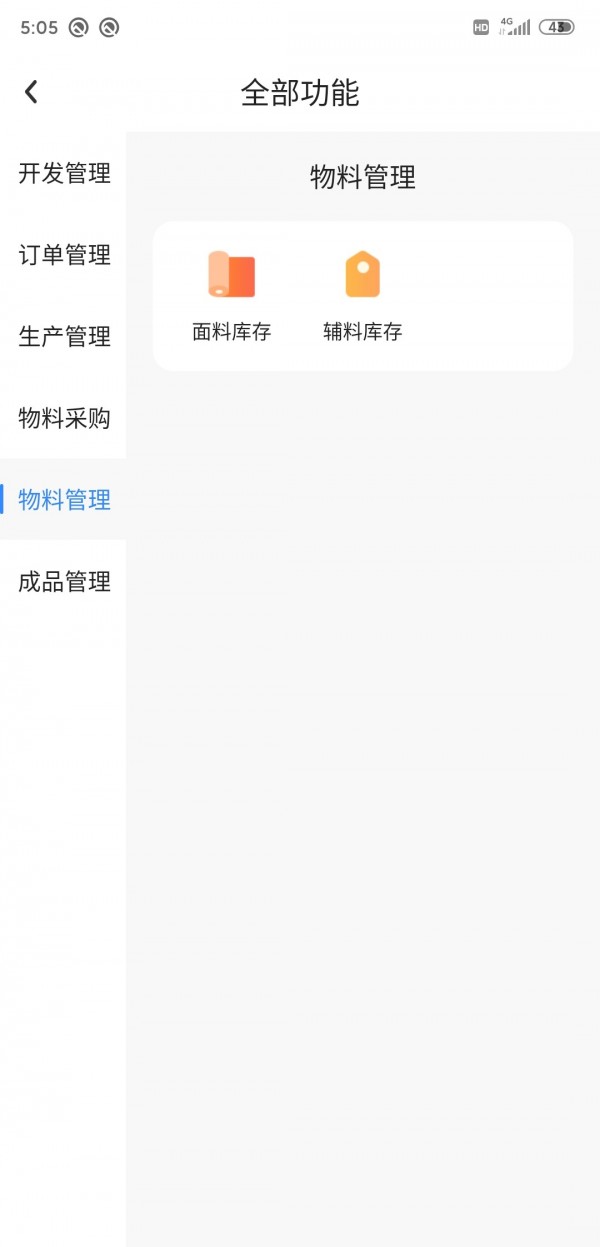600x1247 pixels.
Task: Go back using the top-left arrow
Action: pos(32,92)
